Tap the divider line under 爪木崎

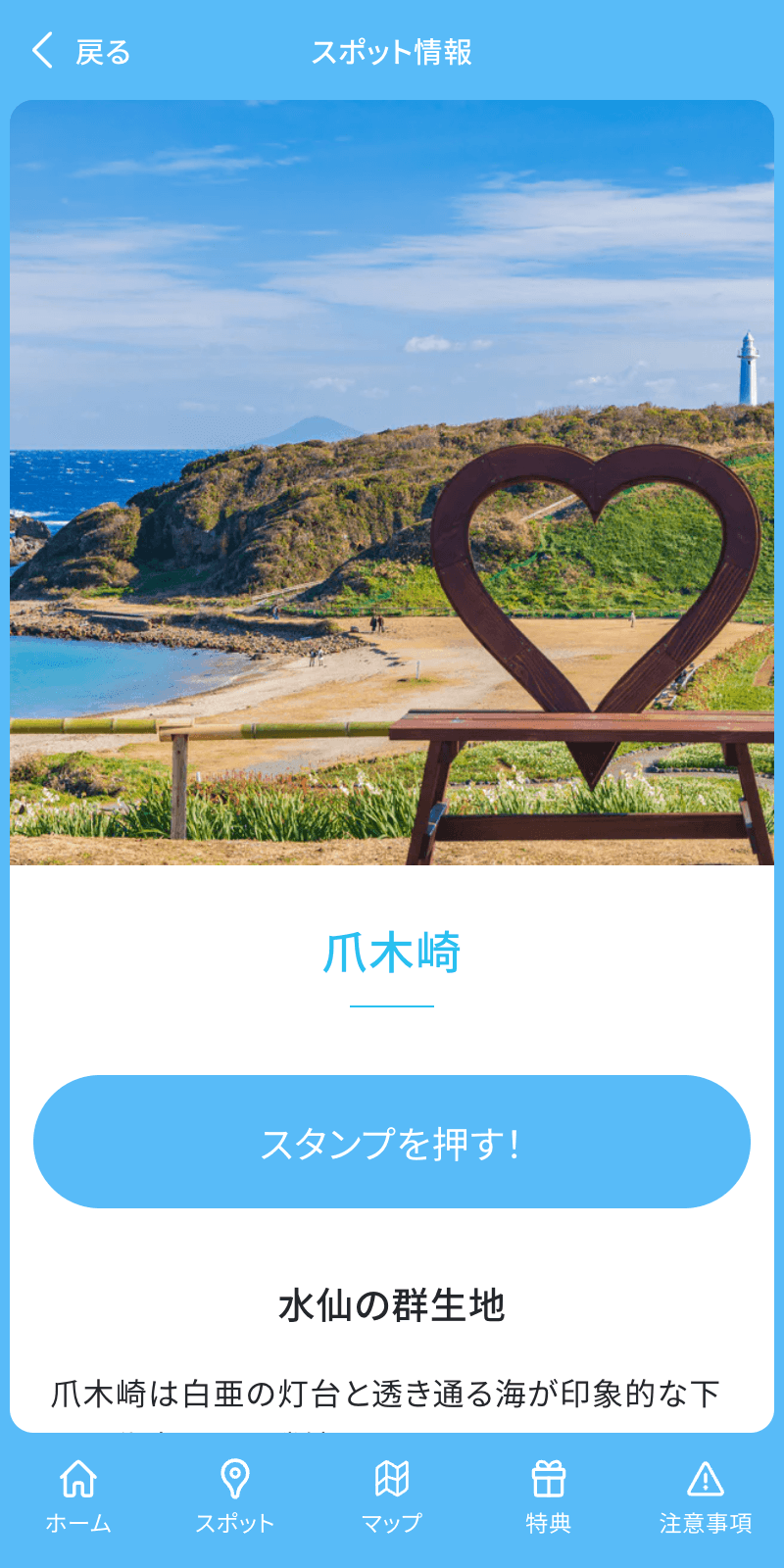click(392, 1005)
